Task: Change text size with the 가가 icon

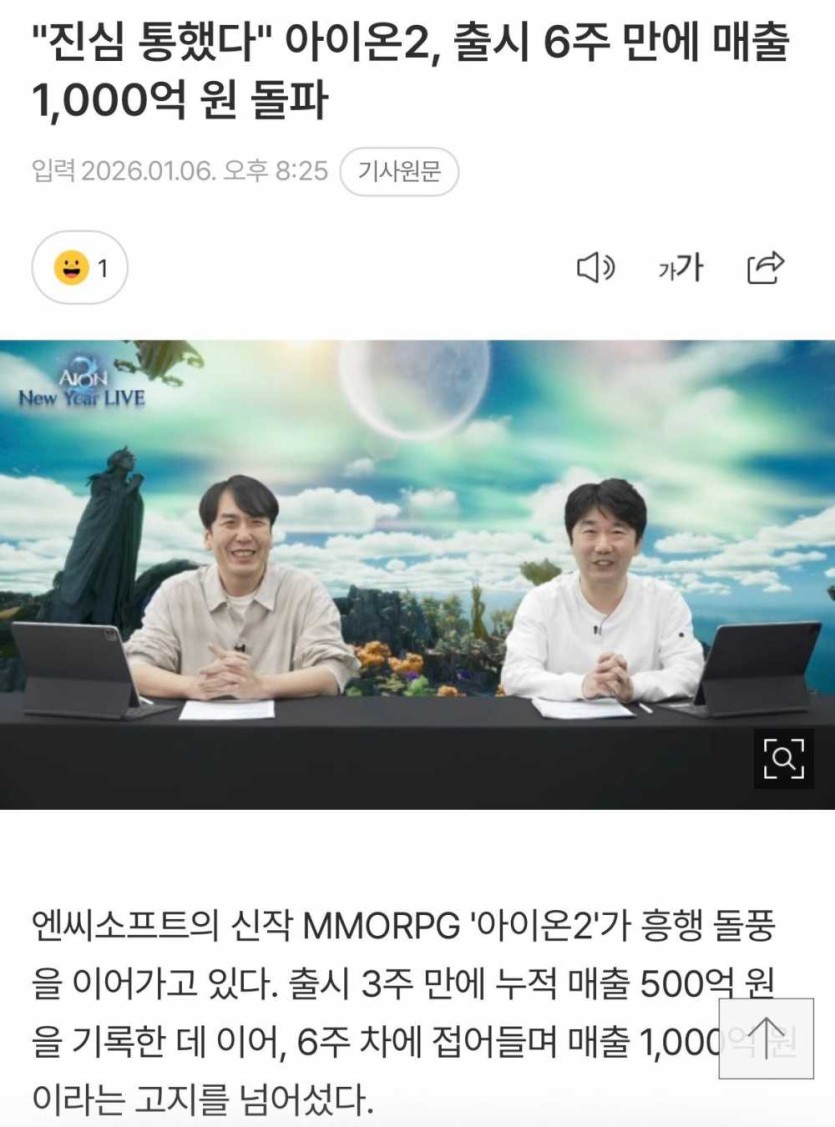Action: coord(680,267)
